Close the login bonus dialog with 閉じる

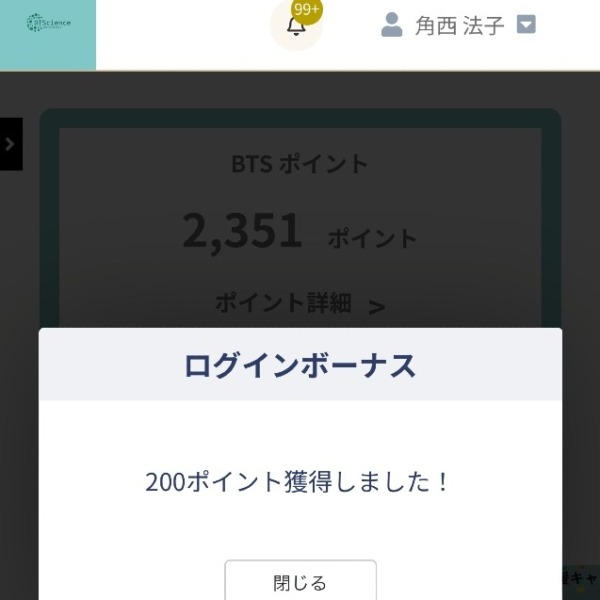tap(300, 582)
